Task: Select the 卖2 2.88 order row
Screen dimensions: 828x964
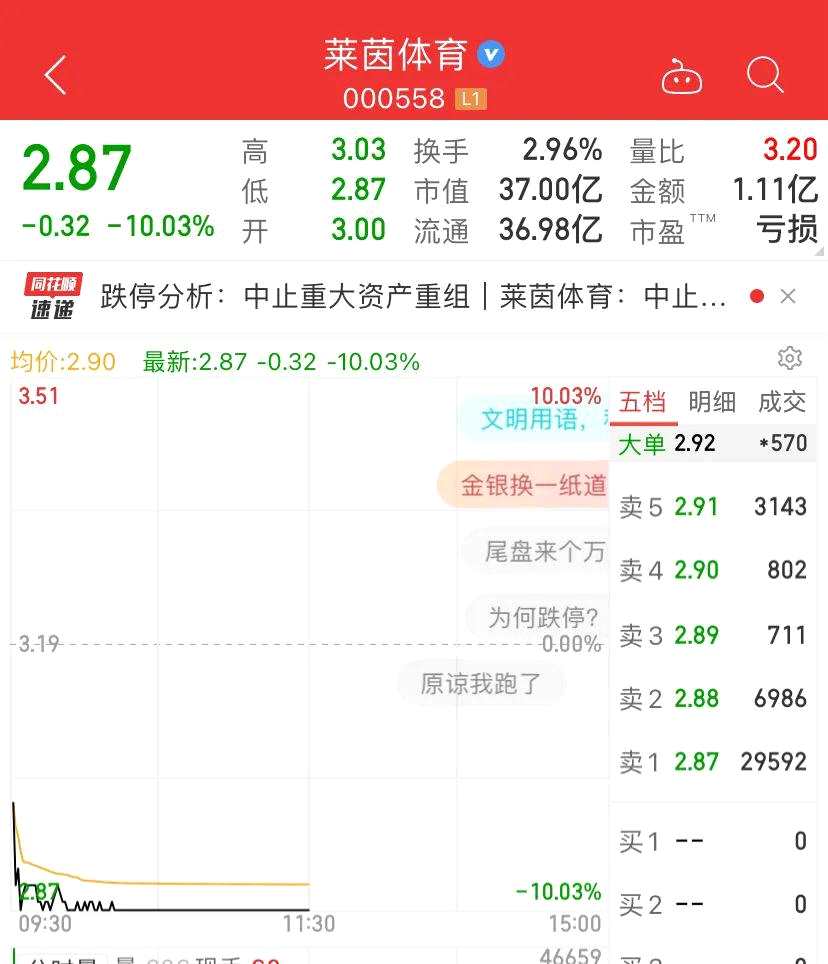Action: 712,698
